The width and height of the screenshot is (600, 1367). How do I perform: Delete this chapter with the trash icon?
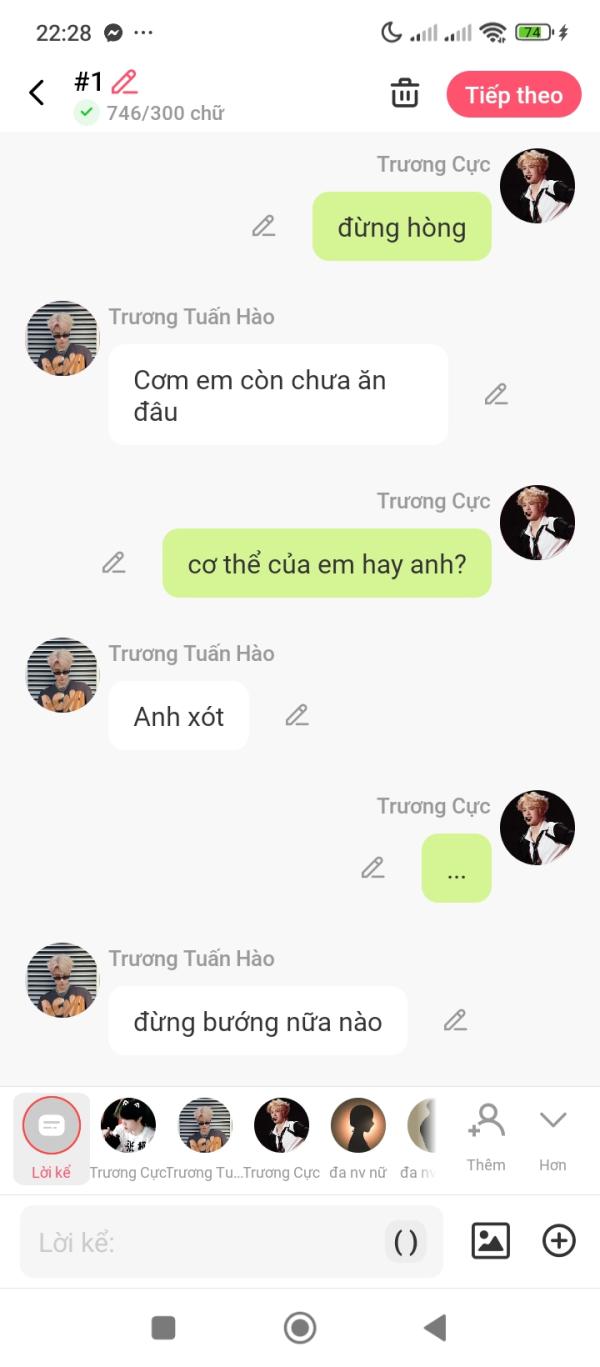[404, 94]
